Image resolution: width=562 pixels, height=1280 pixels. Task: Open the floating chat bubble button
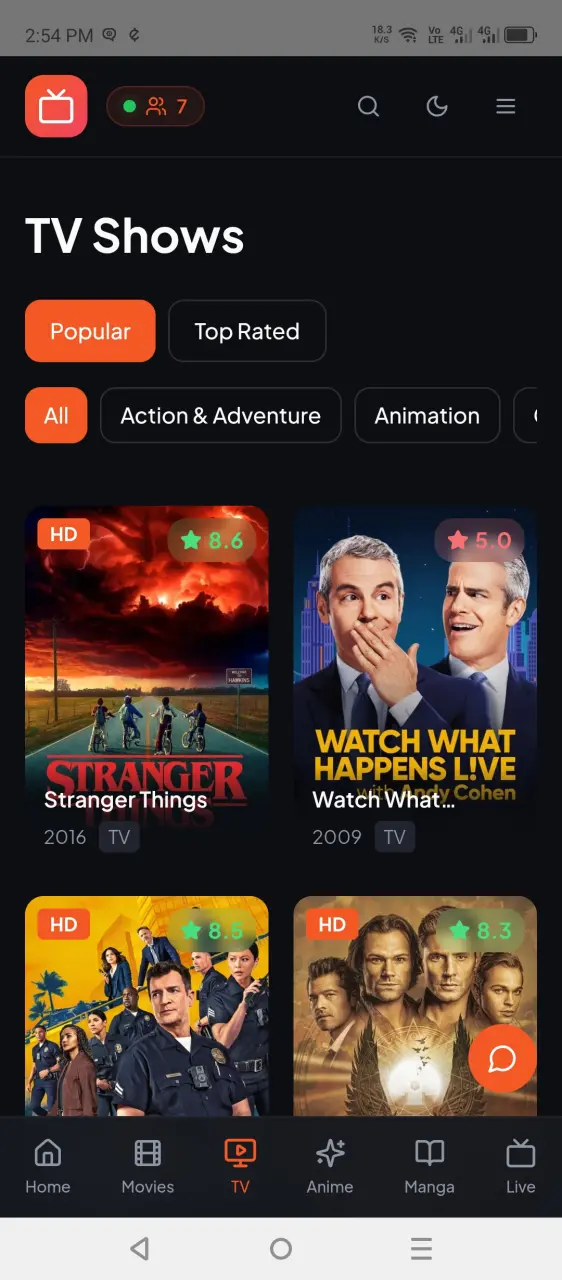(502, 1058)
